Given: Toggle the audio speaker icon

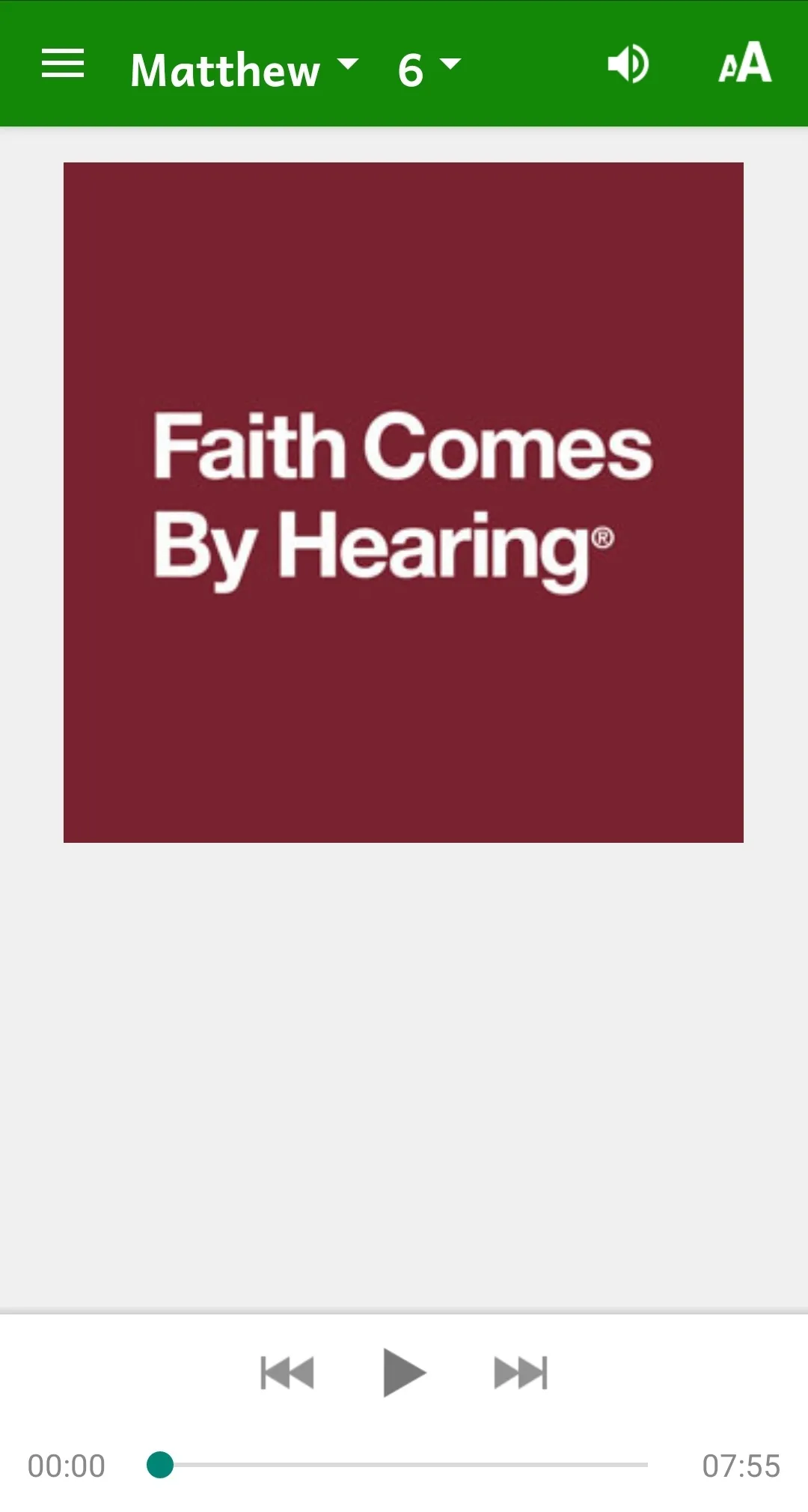Looking at the screenshot, I should tap(628, 64).
